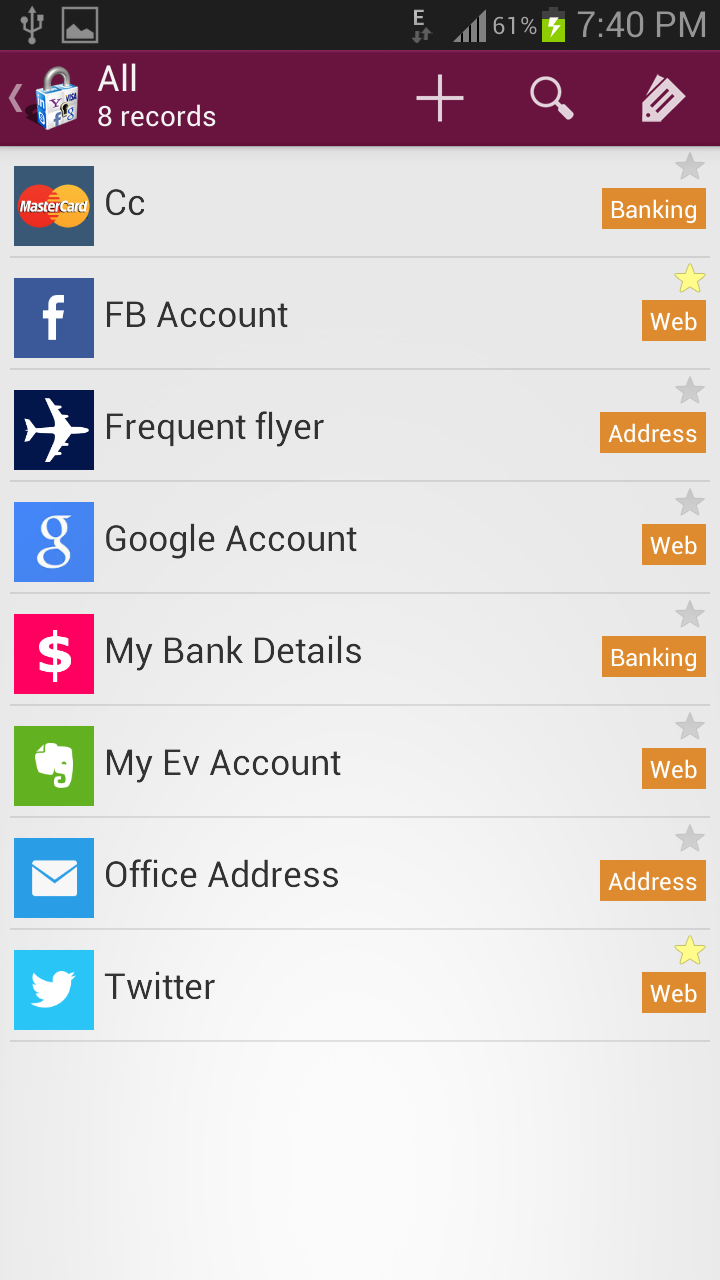Screen dimensions: 720x1280
Task: Star the Cc record
Action: (689, 167)
